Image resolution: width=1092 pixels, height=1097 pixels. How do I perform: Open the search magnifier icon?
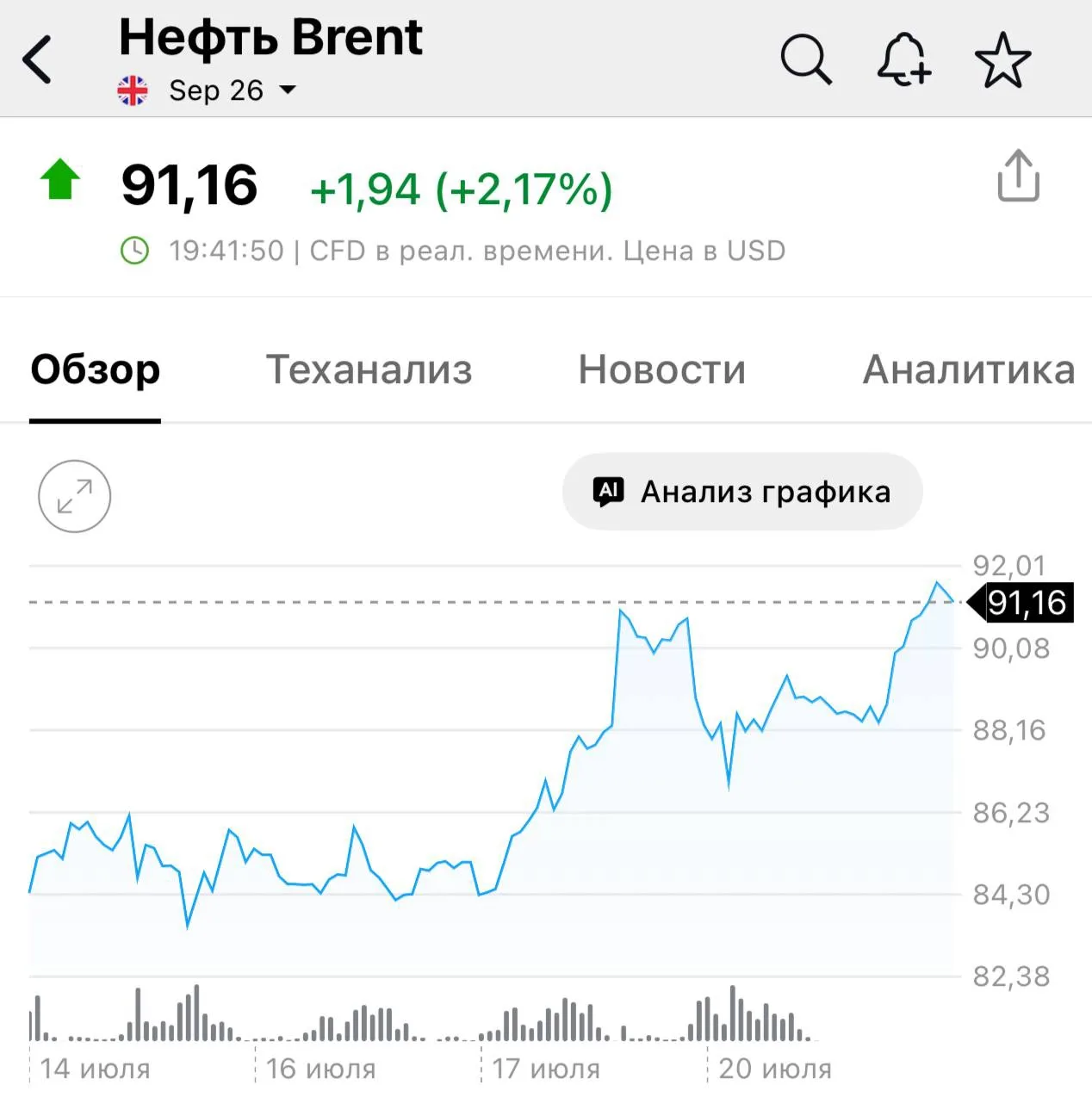pyautogui.click(x=806, y=59)
